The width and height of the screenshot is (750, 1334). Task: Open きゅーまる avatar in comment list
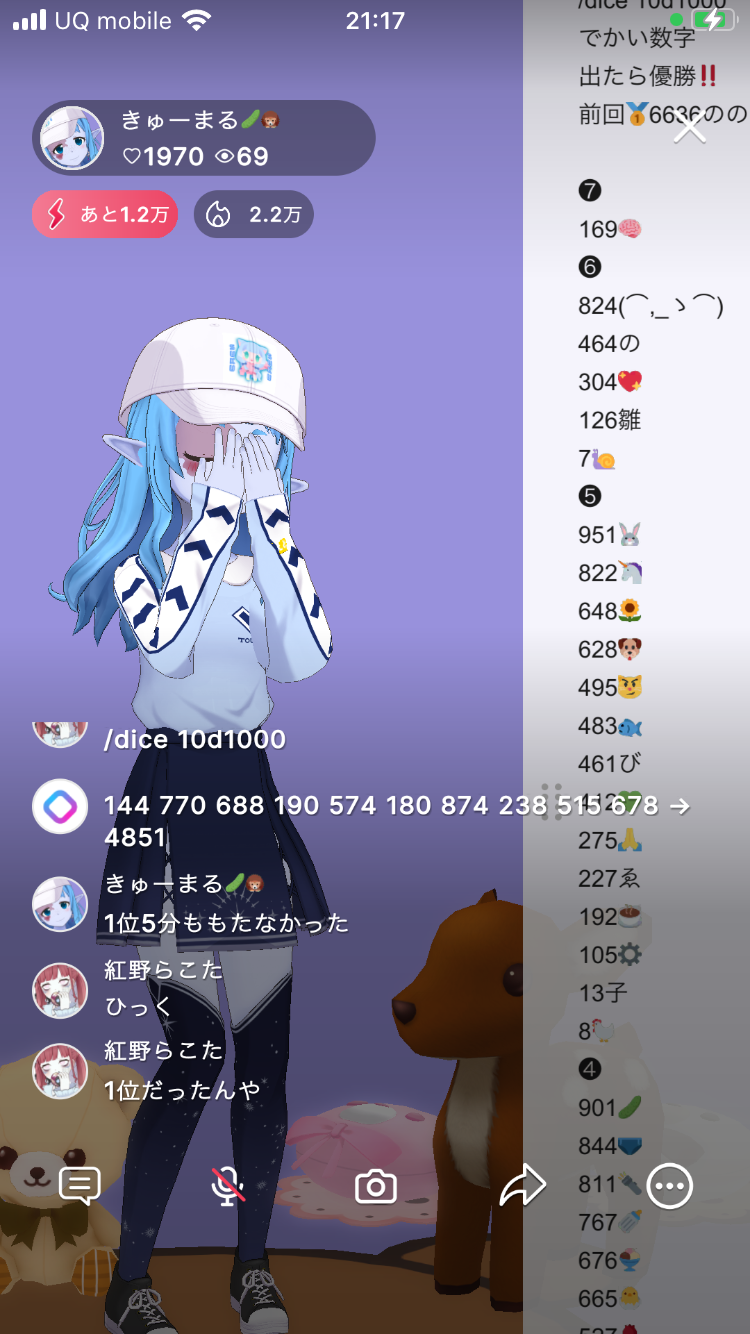(x=60, y=904)
